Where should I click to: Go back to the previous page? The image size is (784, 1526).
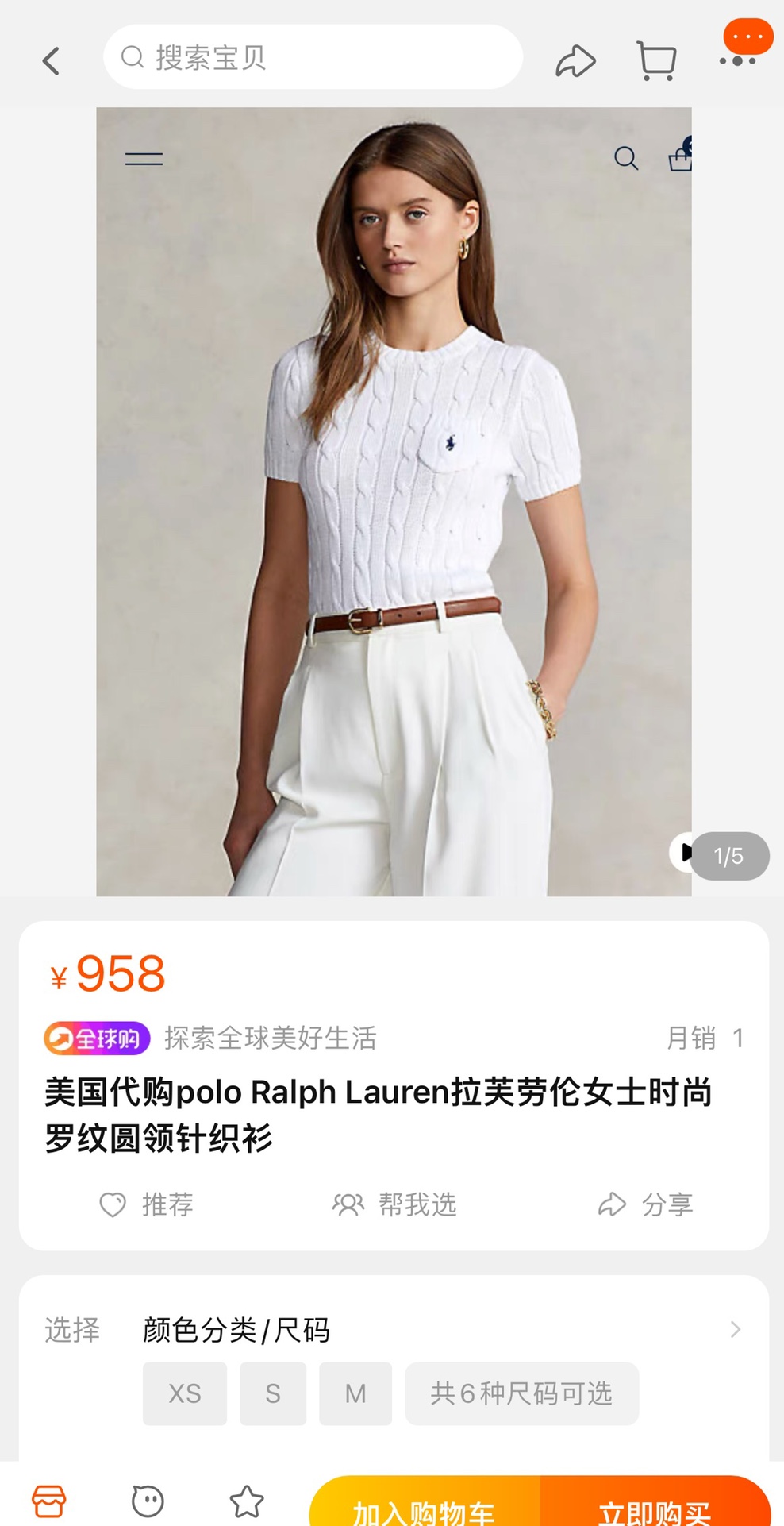click(x=52, y=61)
